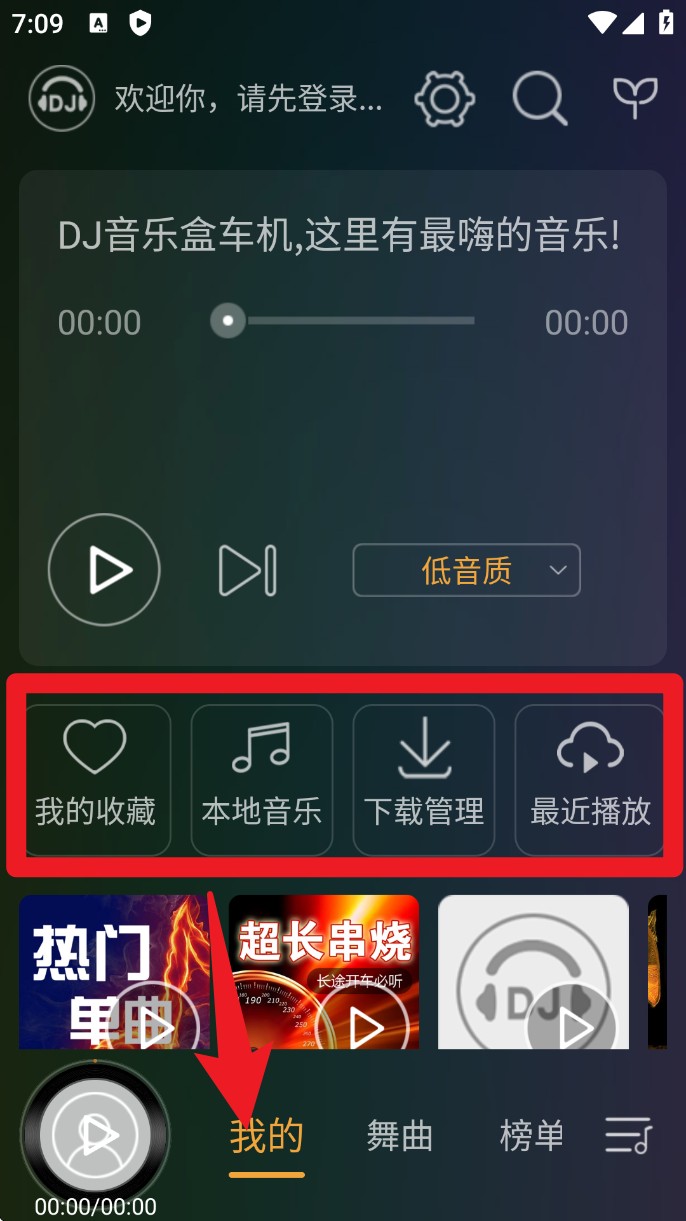Expand the 低音质 quality dropdown
This screenshot has height=1221, width=686.
click(466, 570)
